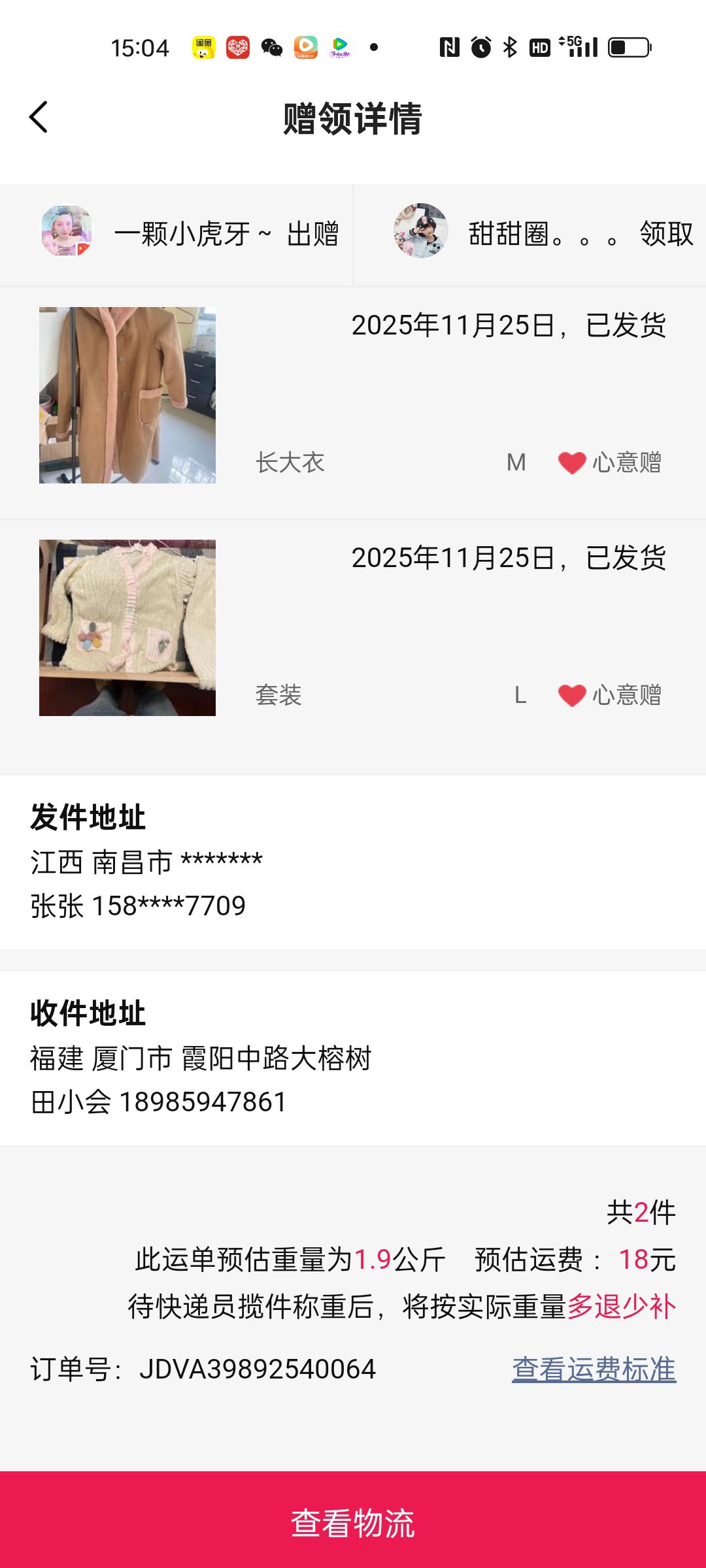Open the receiver profile 甜甜圈
This screenshot has width=706, height=1568.
point(420,231)
